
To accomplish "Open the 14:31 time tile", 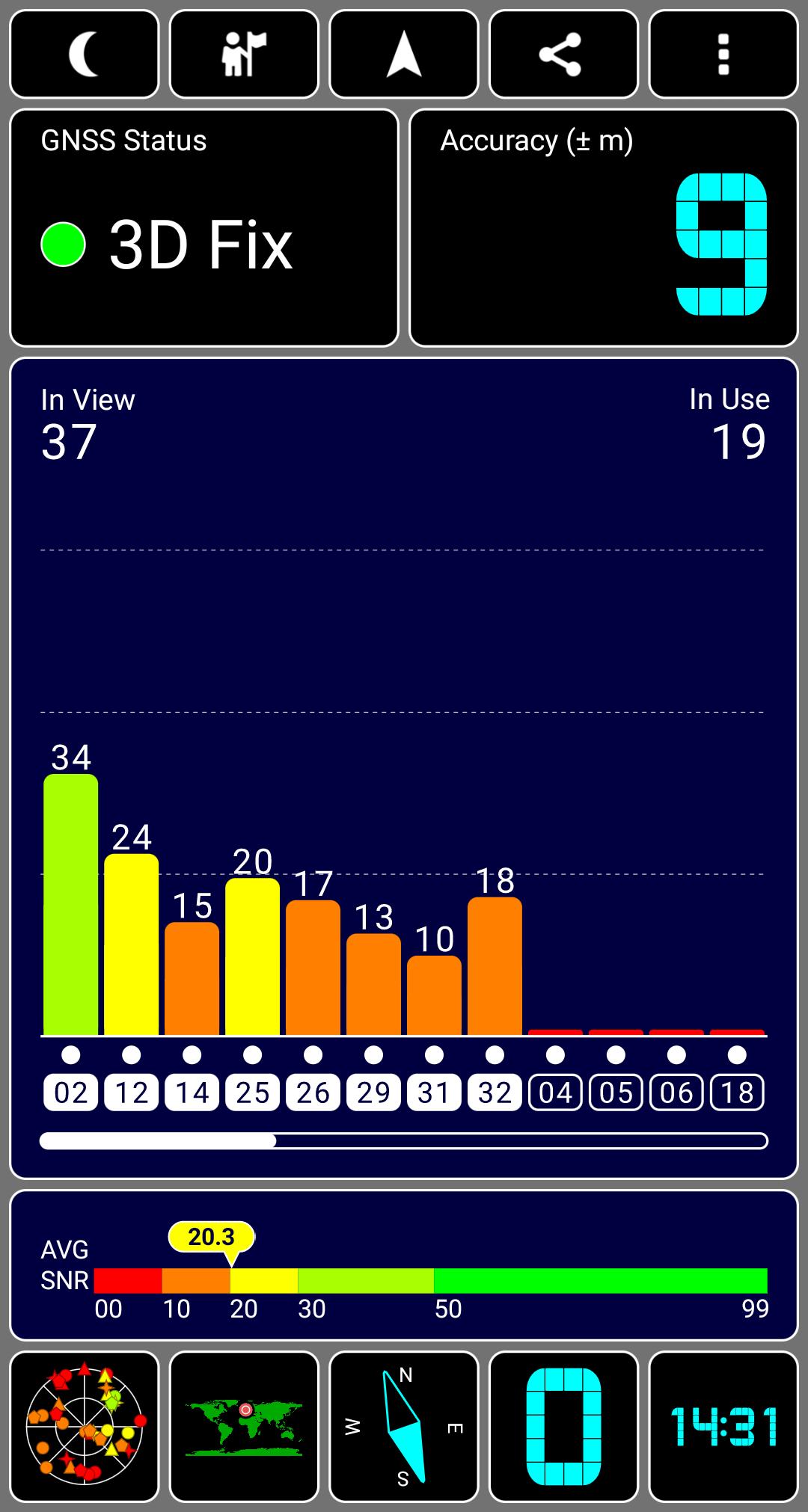I will (x=723, y=1427).
